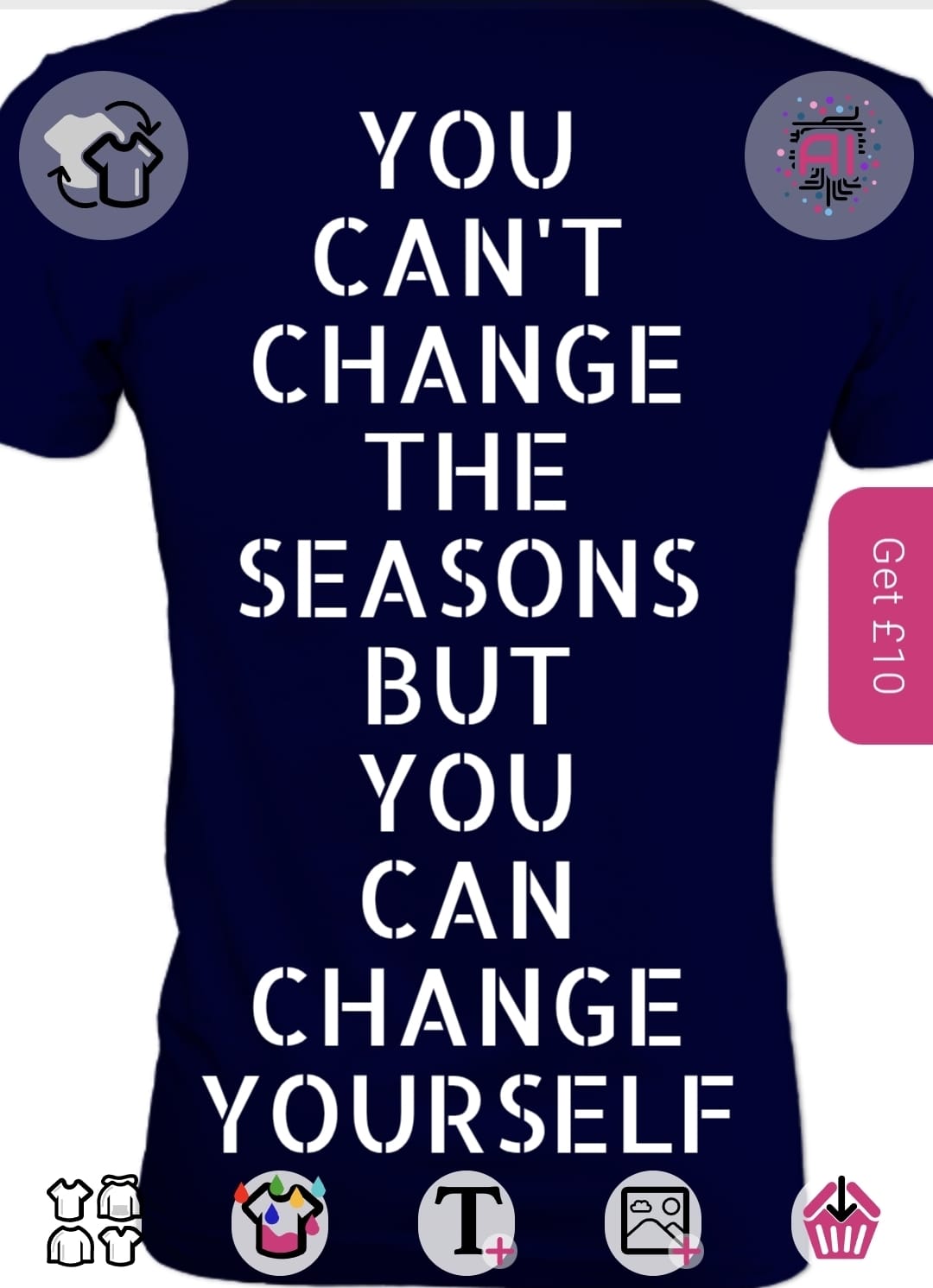Open the AI design generator
Image resolution: width=933 pixels, height=1288 pixels.
point(828,155)
